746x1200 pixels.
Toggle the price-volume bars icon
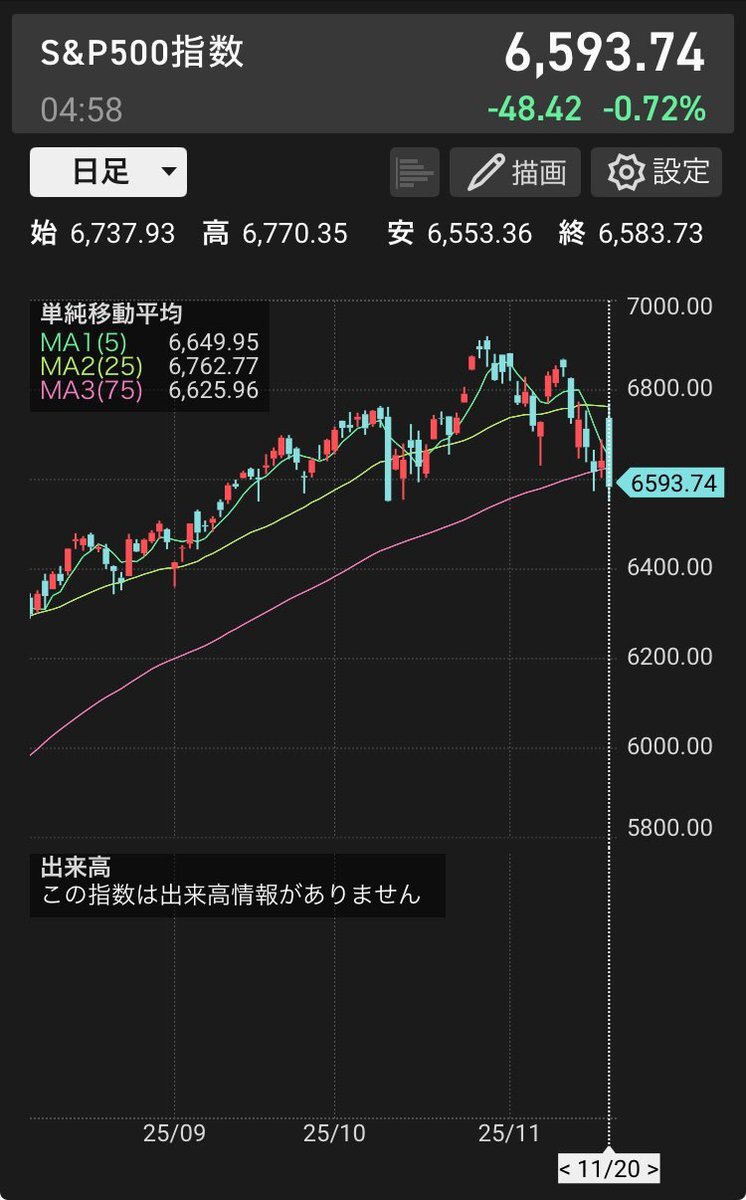pos(415,172)
